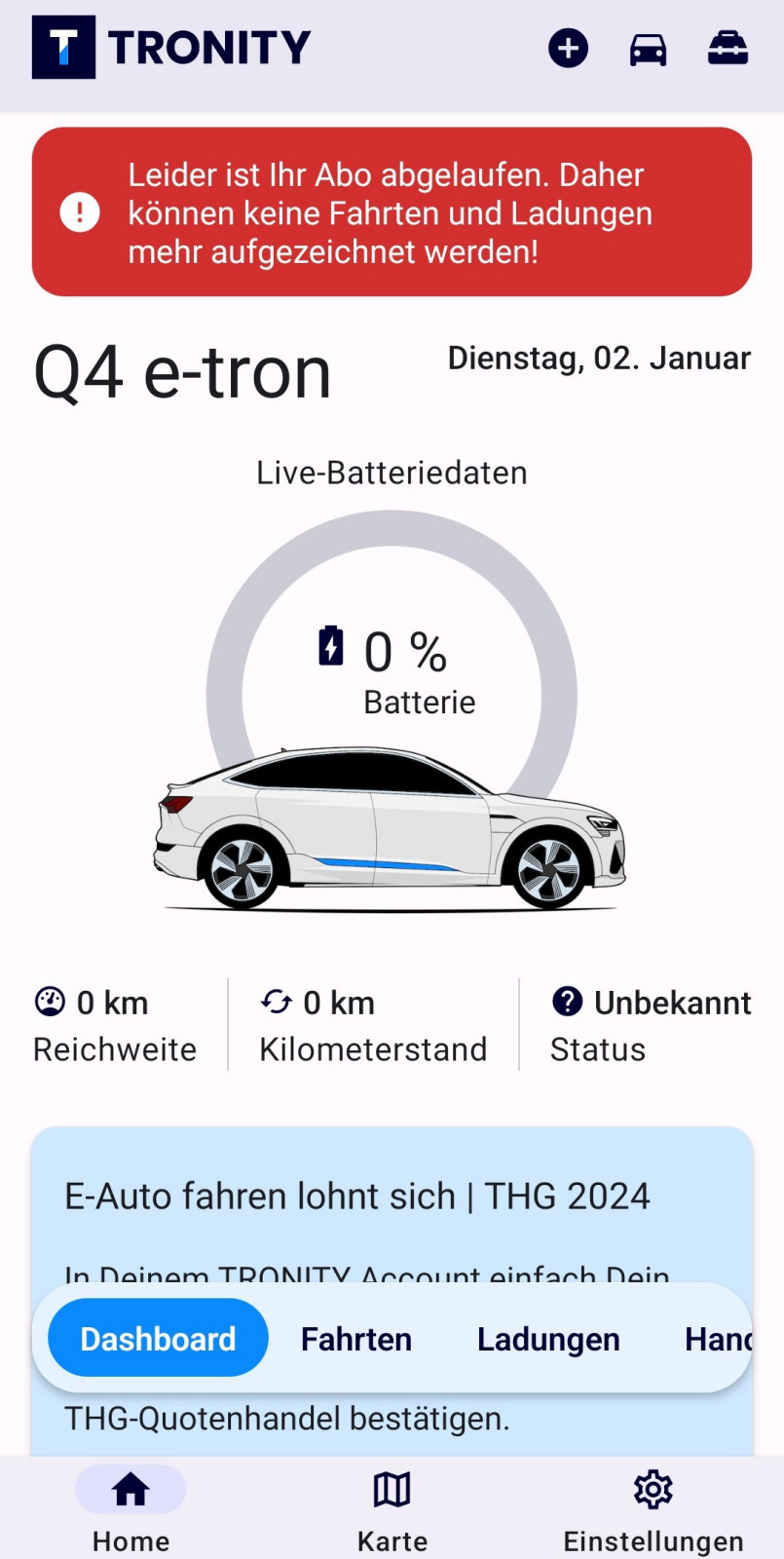784x1559 pixels.
Task: Open the Karte map icon
Action: [x=392, y=1489]
